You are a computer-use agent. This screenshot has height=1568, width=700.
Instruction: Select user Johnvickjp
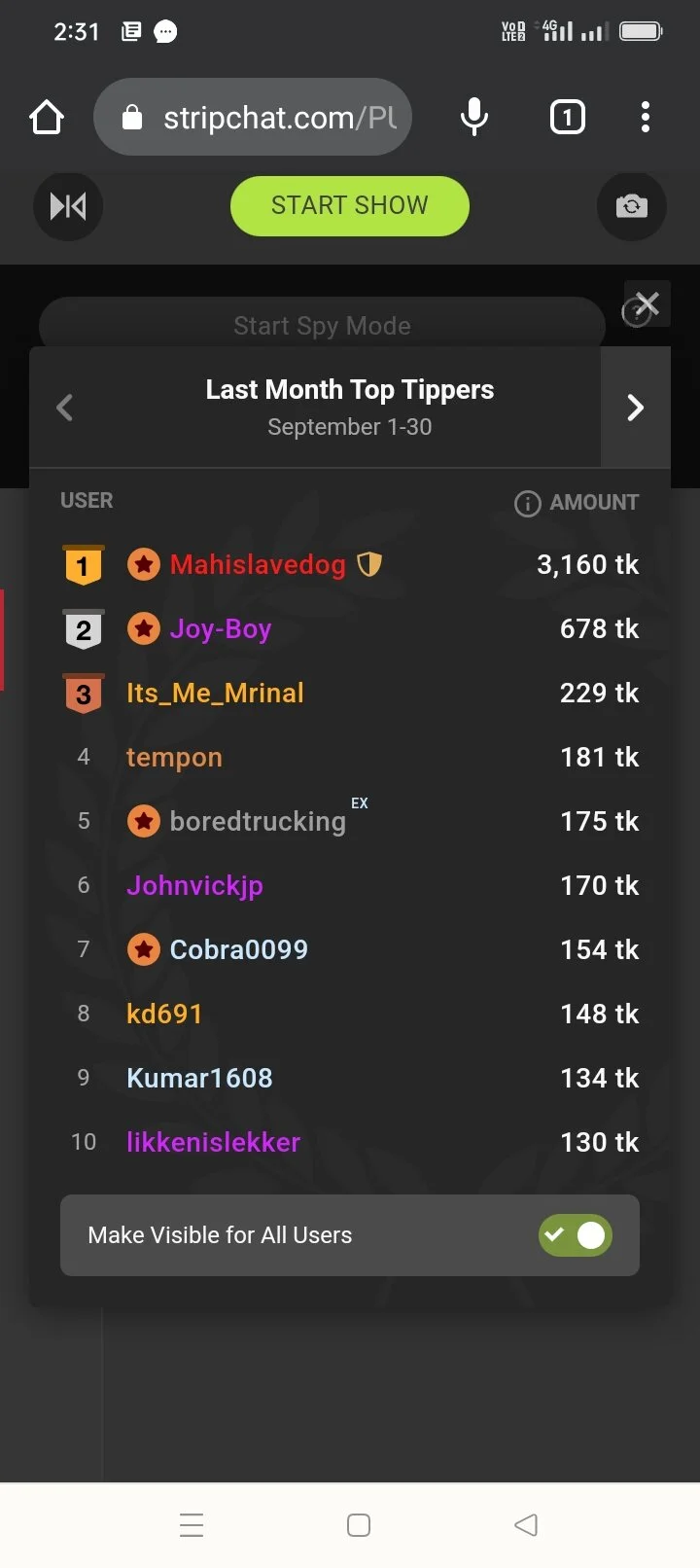(194, 886)
